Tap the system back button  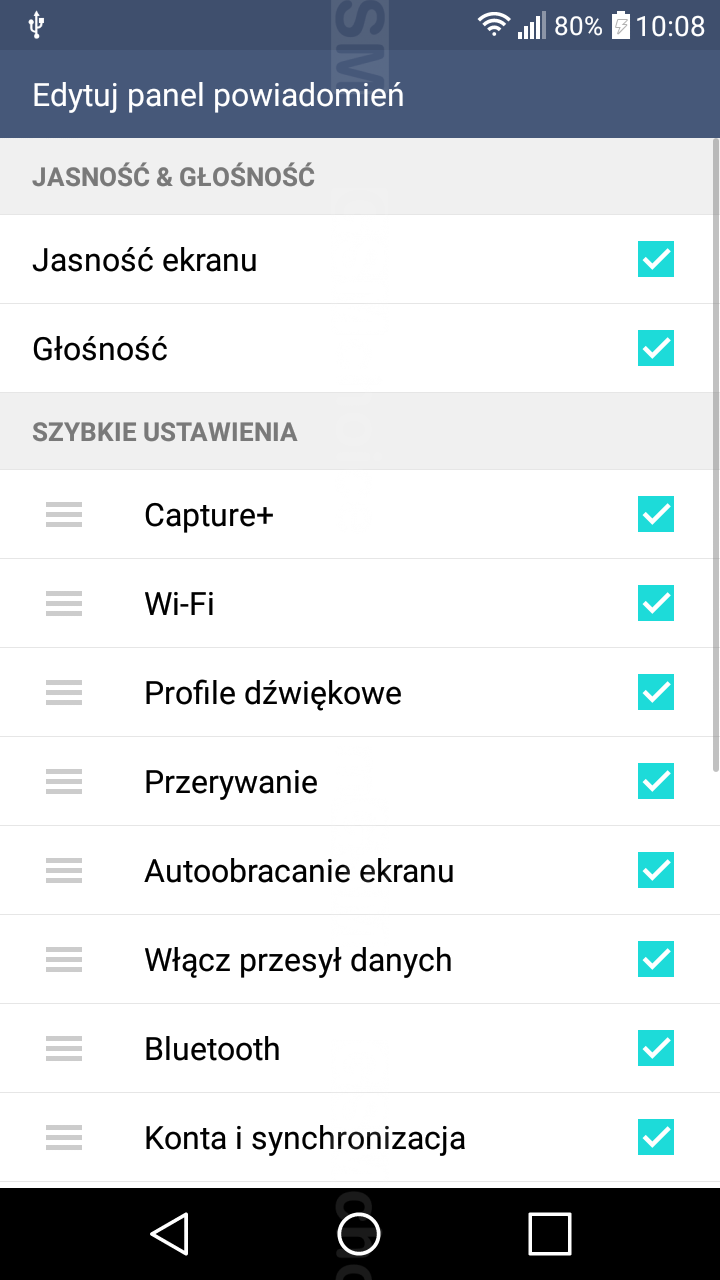coord(170,1233)
